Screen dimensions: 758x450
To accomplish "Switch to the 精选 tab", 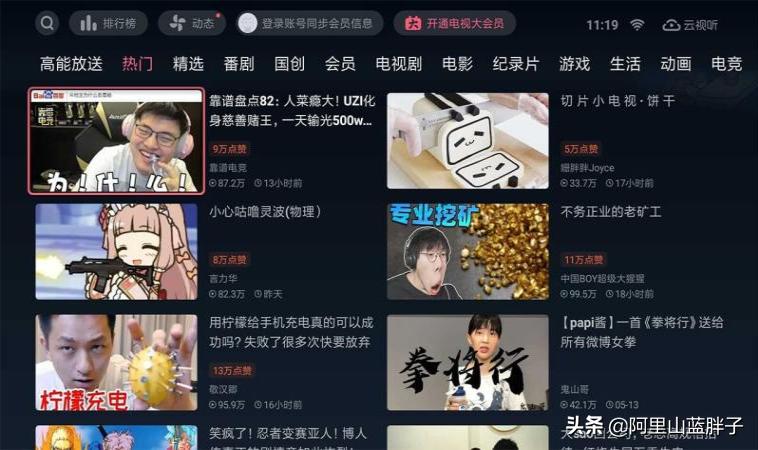I will click(188, 64).
